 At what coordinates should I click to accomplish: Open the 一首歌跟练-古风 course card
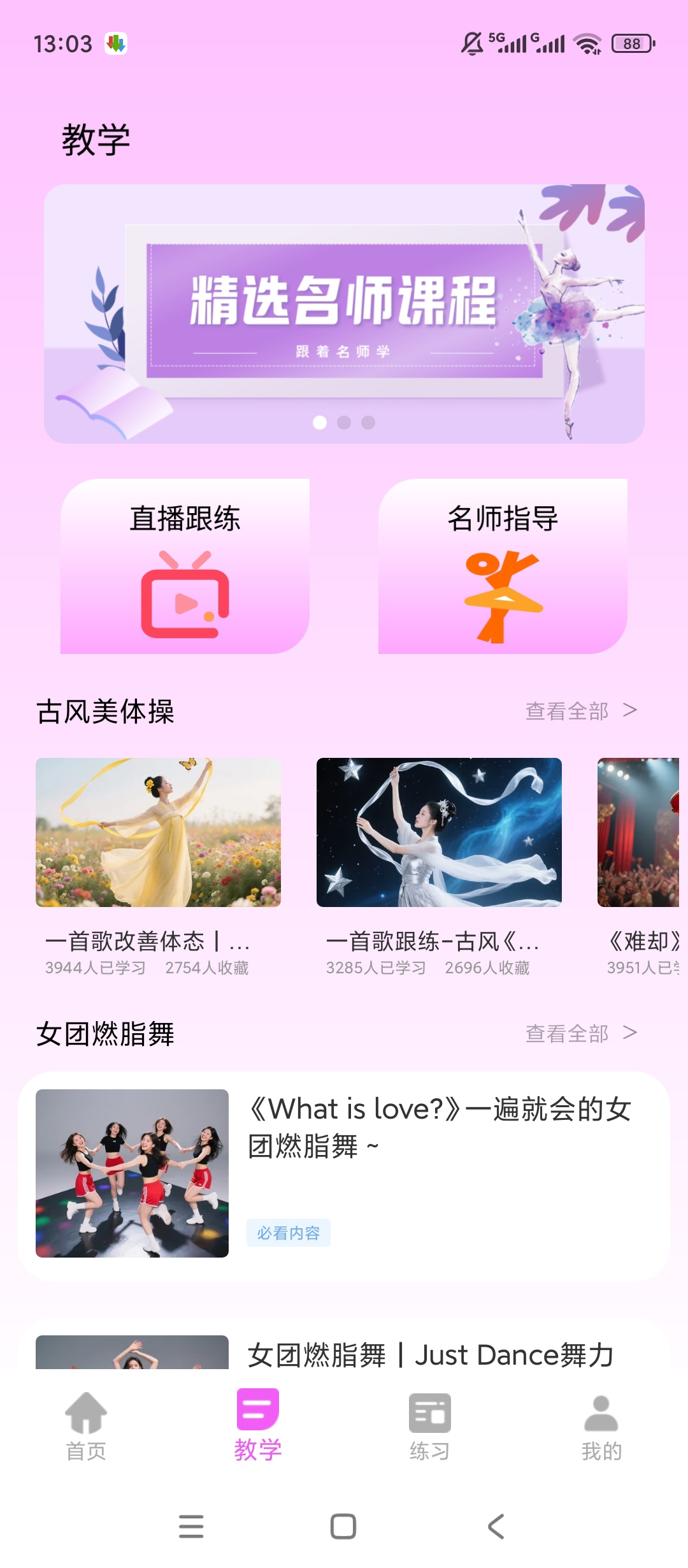439,867
